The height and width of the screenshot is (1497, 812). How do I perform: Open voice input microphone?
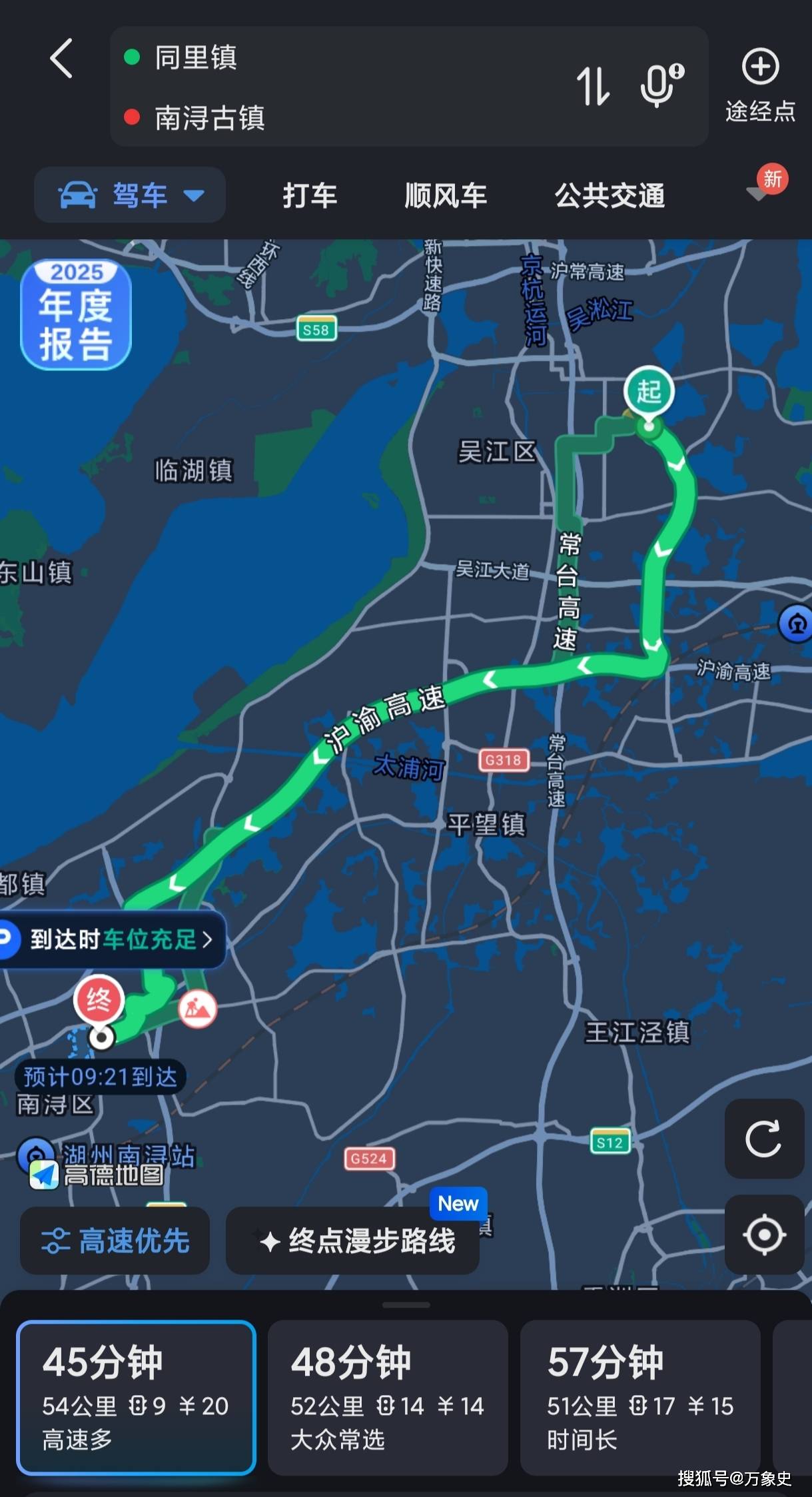coord(661,87)
